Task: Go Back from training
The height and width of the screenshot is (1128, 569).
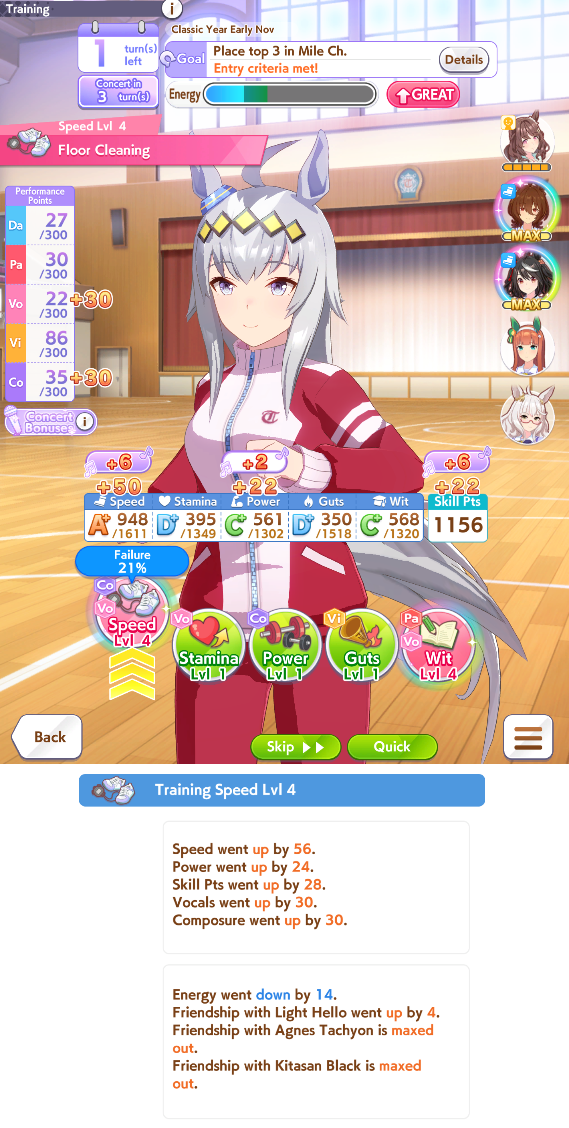Action: click(x=47, y=737)
